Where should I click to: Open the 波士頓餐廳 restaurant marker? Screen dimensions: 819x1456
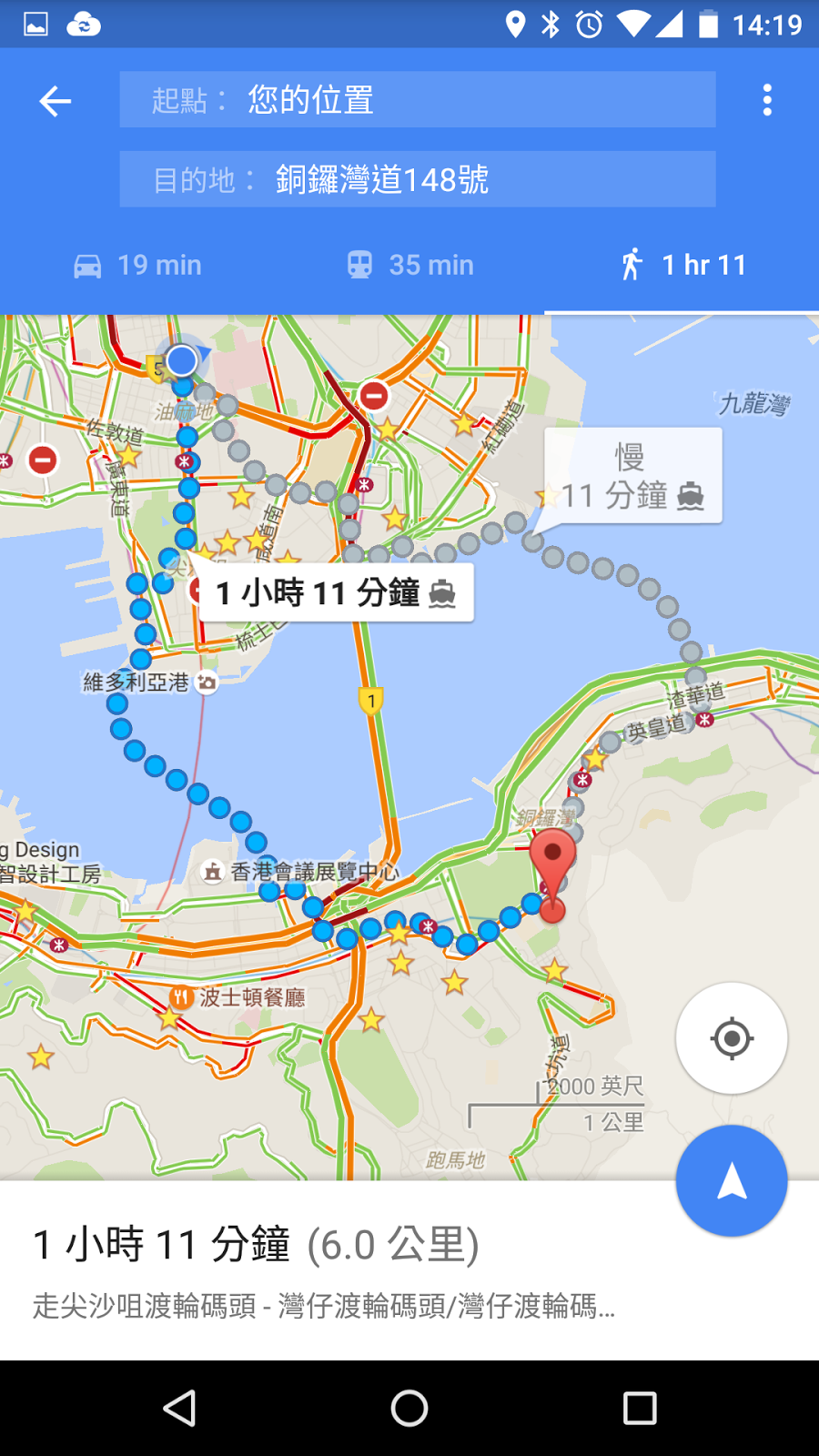[x=181, y=997]
